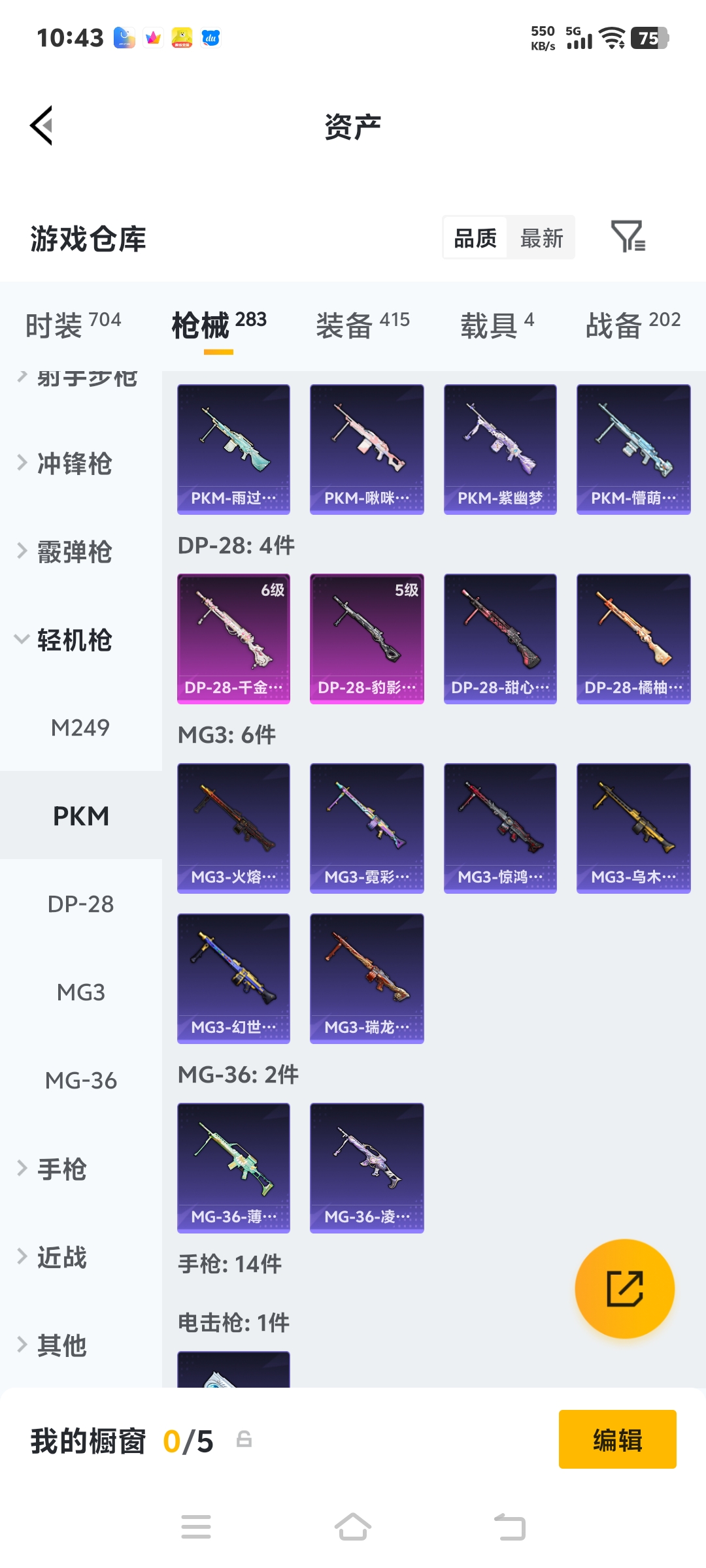Expand the 霰弹枪 category

[x=73, y=552]
